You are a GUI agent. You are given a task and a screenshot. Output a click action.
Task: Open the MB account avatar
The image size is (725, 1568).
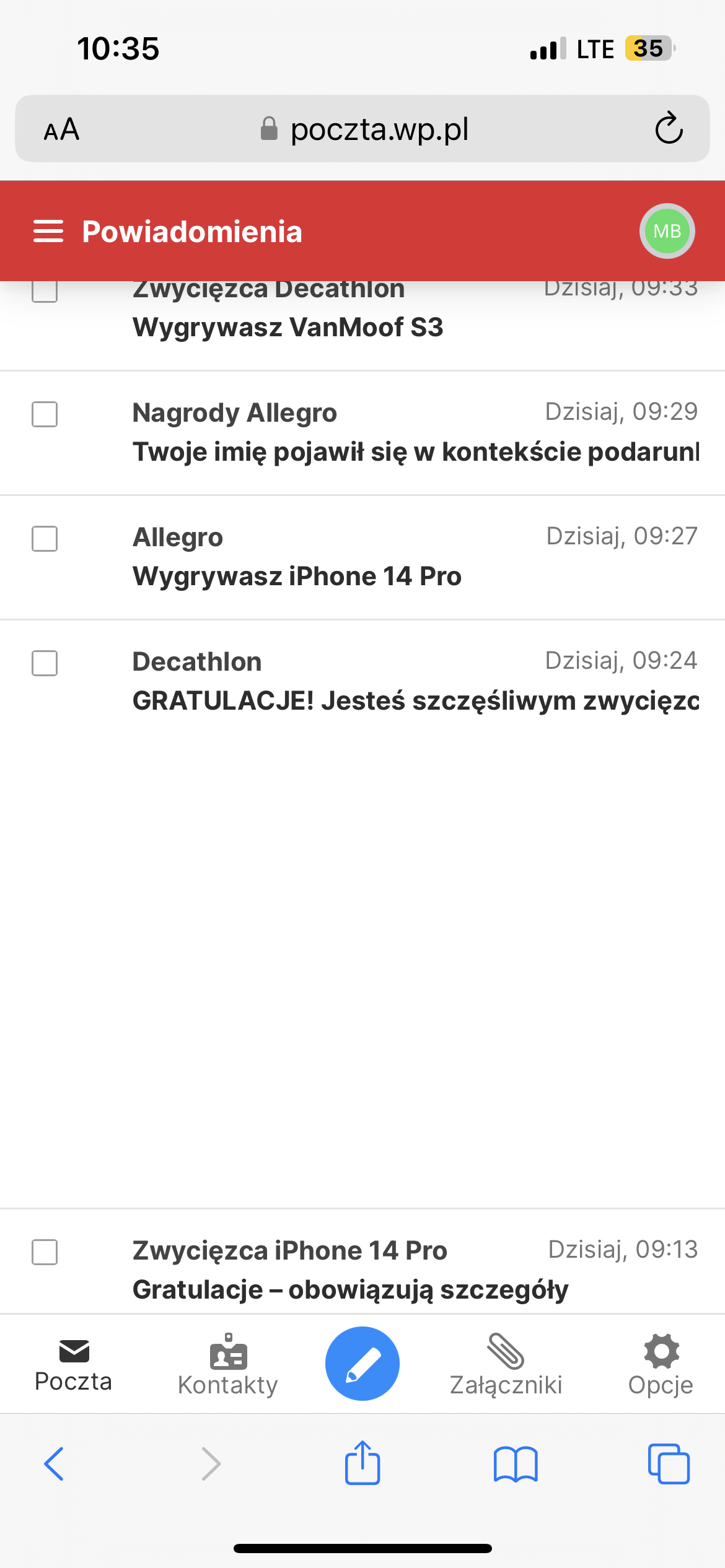pos(667,231)
